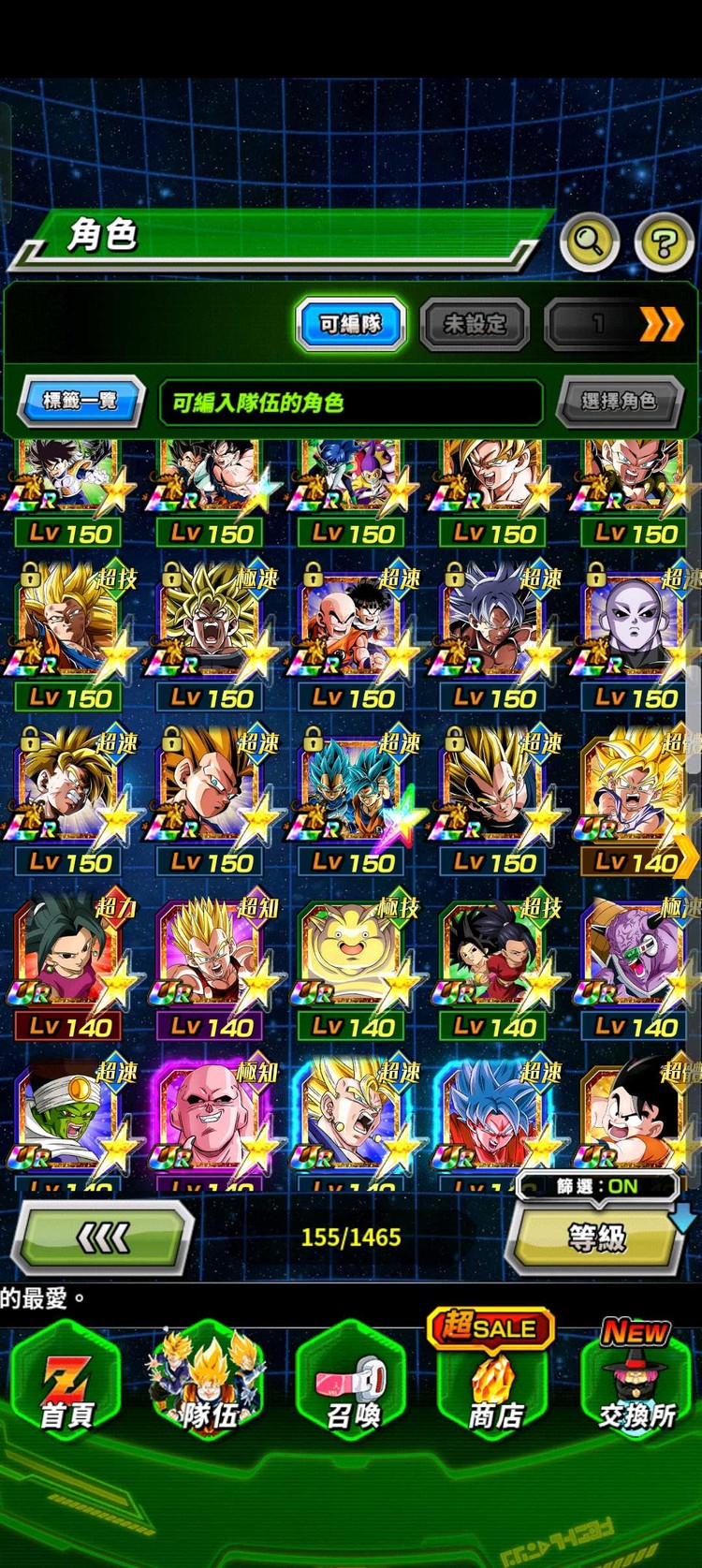The width and height of the screenshot is (702, 1568).
Task: Change sort order via 等級 button
Action: click(x=597, y=1238)
